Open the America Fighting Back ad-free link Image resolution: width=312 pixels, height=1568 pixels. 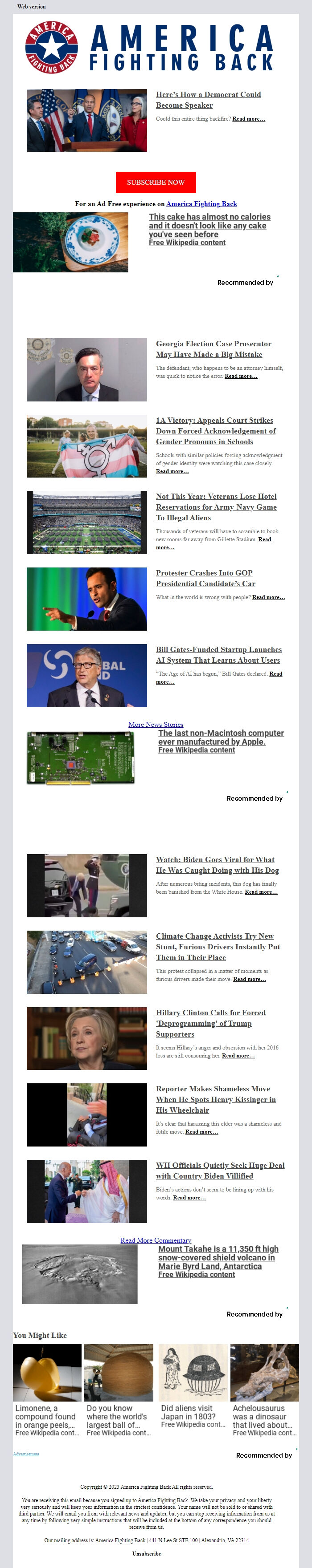[x=201, y=204]
